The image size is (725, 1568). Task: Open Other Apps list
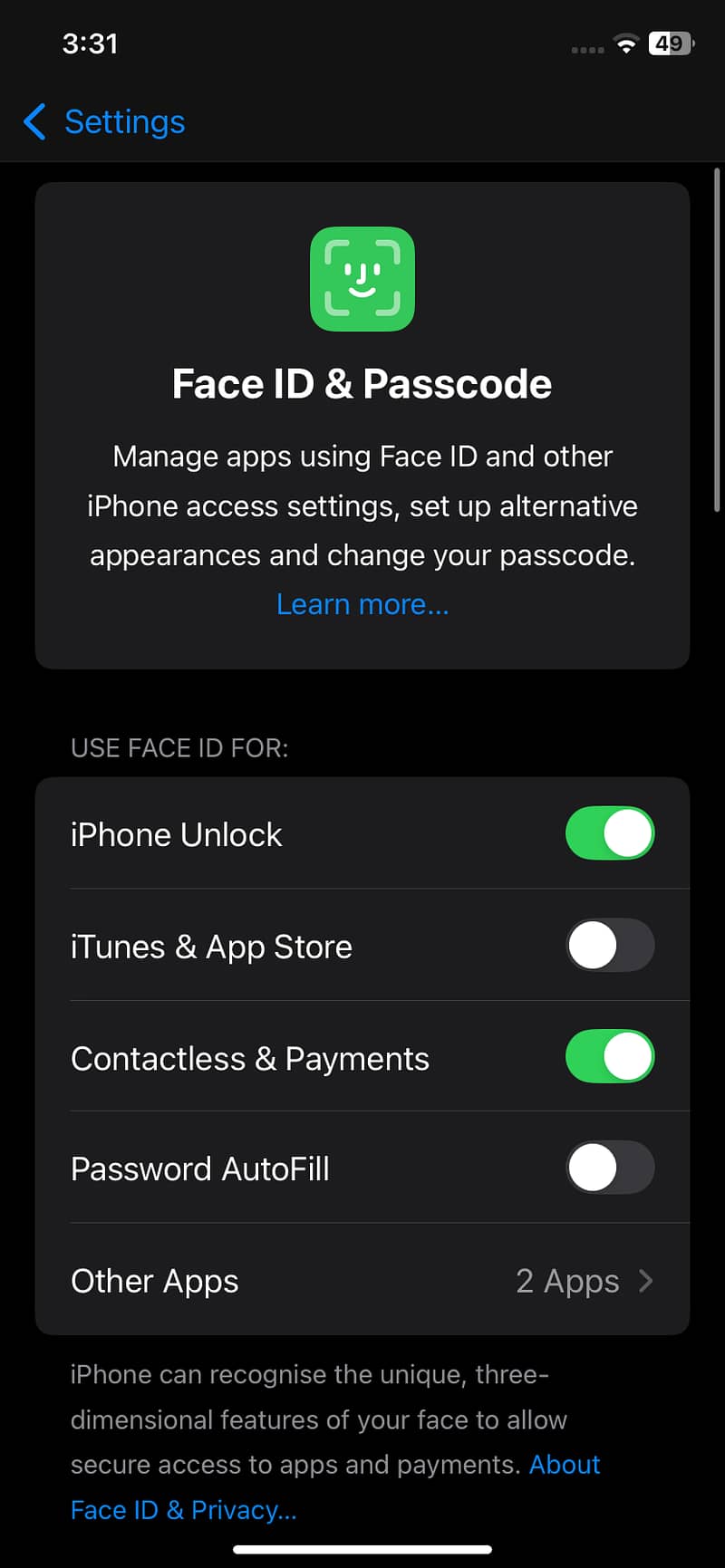coord(362,1281)
